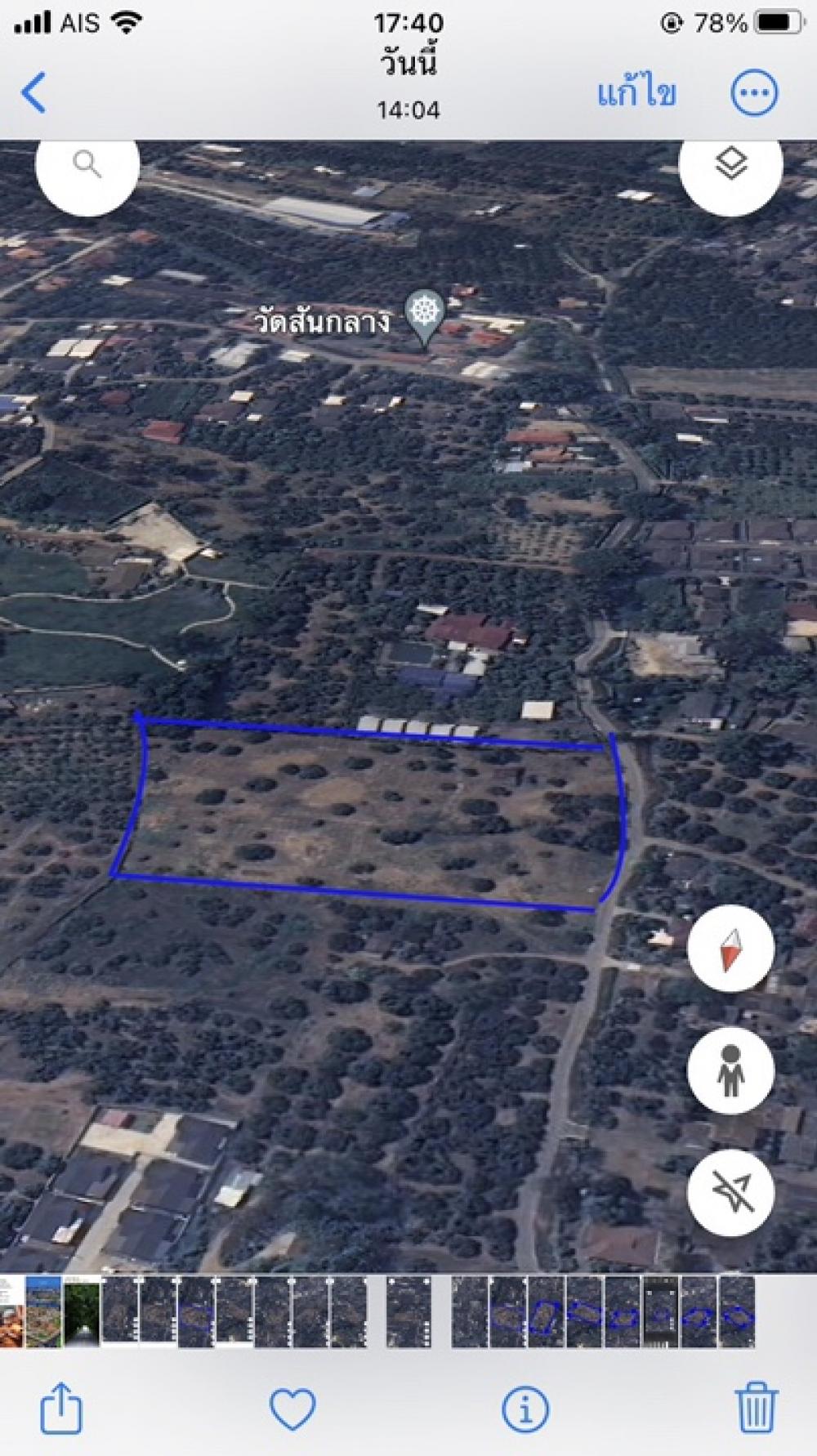This screenshot has width=817, height=1456.
Task: Show photo info details
Action: pos(525,1409)
